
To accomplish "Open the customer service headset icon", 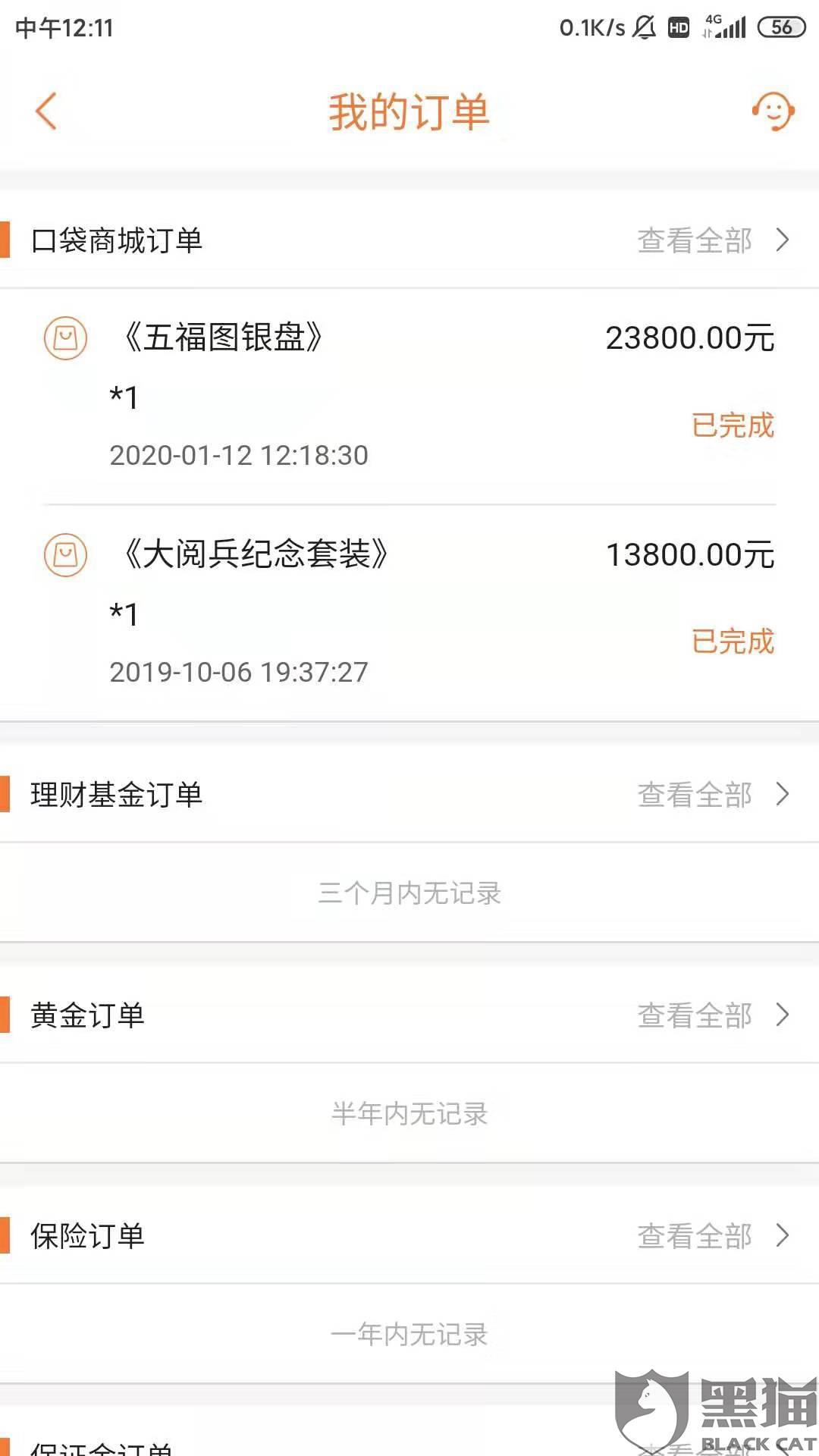I will click(x=773, y=111).
